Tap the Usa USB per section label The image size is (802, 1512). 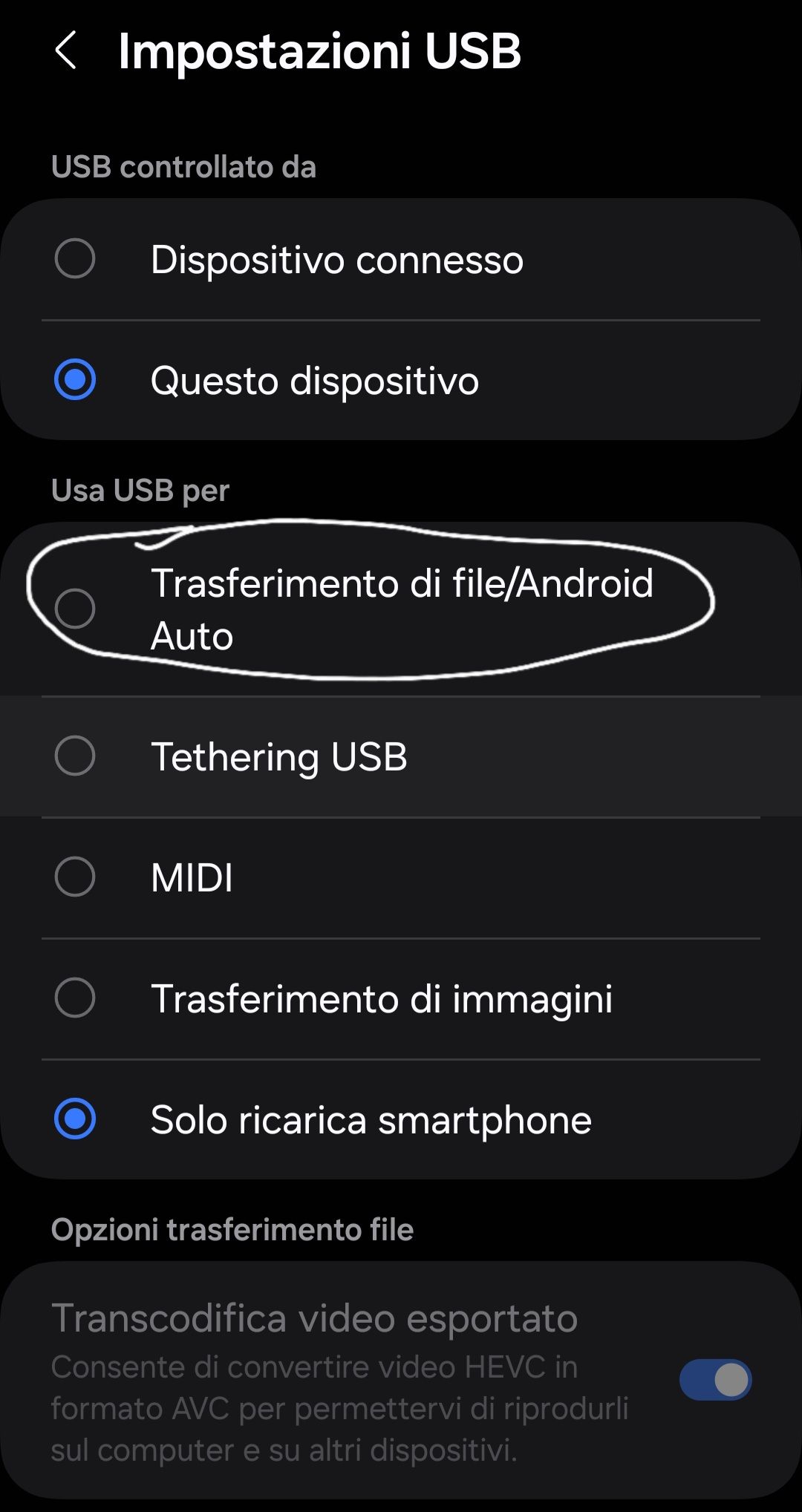pyautogui.click(x=141, y=489)
